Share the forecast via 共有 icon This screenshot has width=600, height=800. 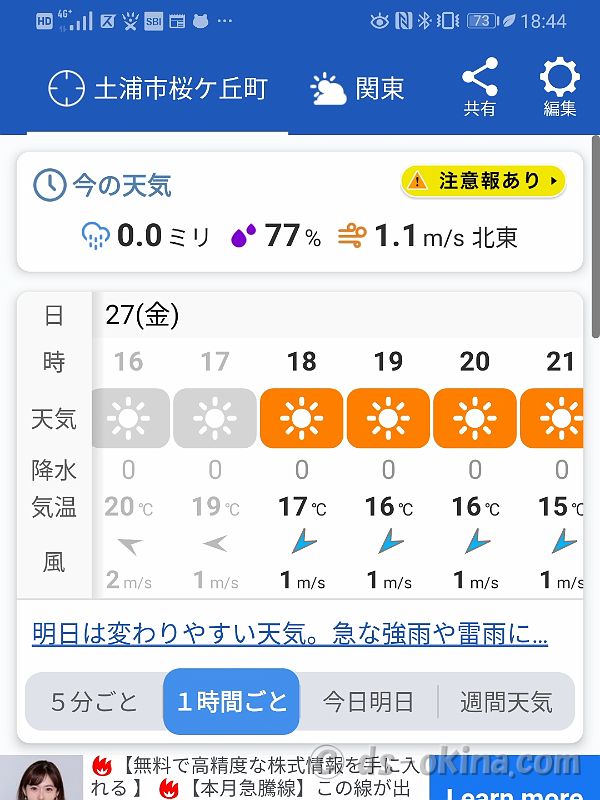[480, 88]
